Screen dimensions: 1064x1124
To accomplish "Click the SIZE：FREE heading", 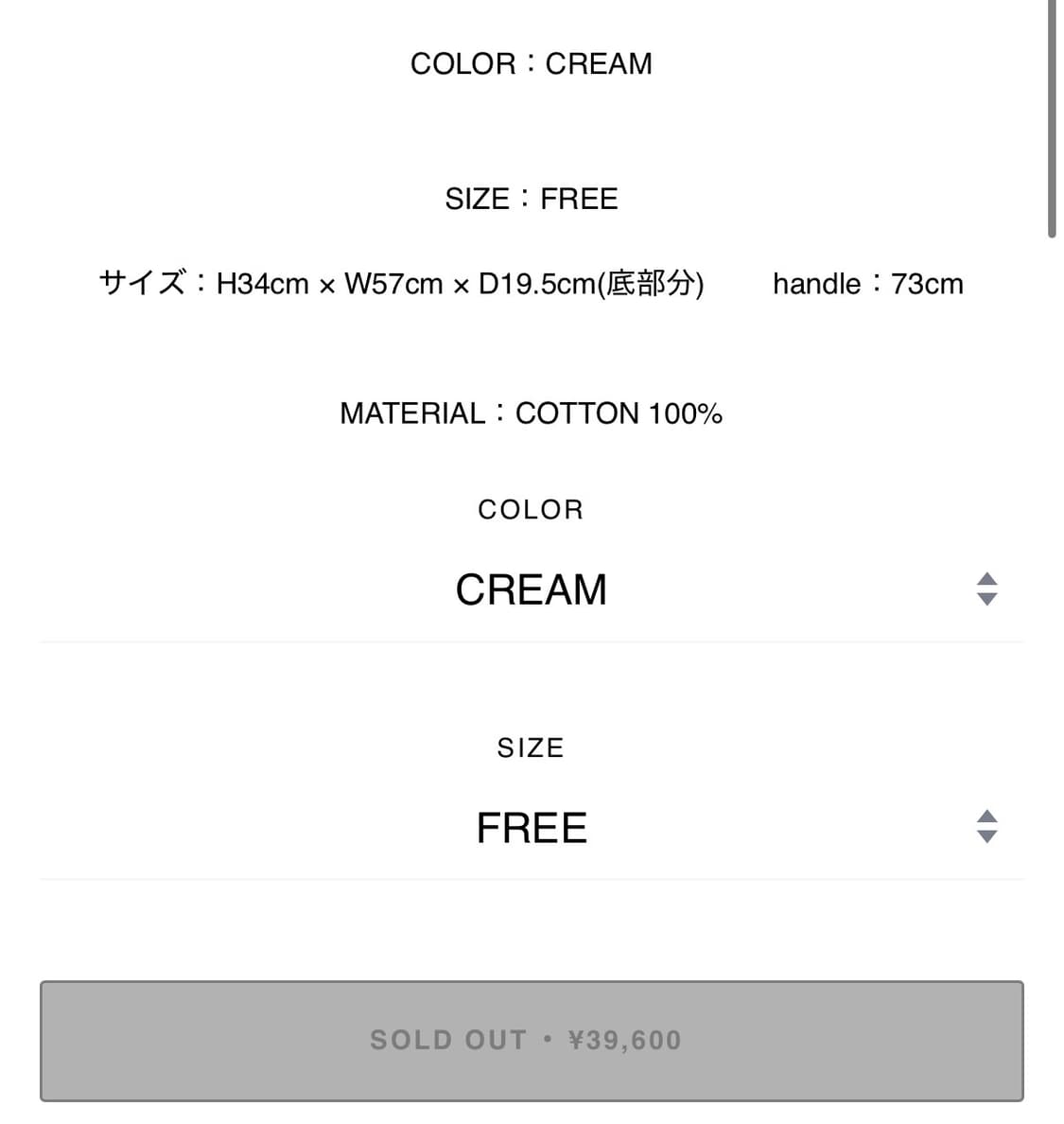I will (532, 198).
